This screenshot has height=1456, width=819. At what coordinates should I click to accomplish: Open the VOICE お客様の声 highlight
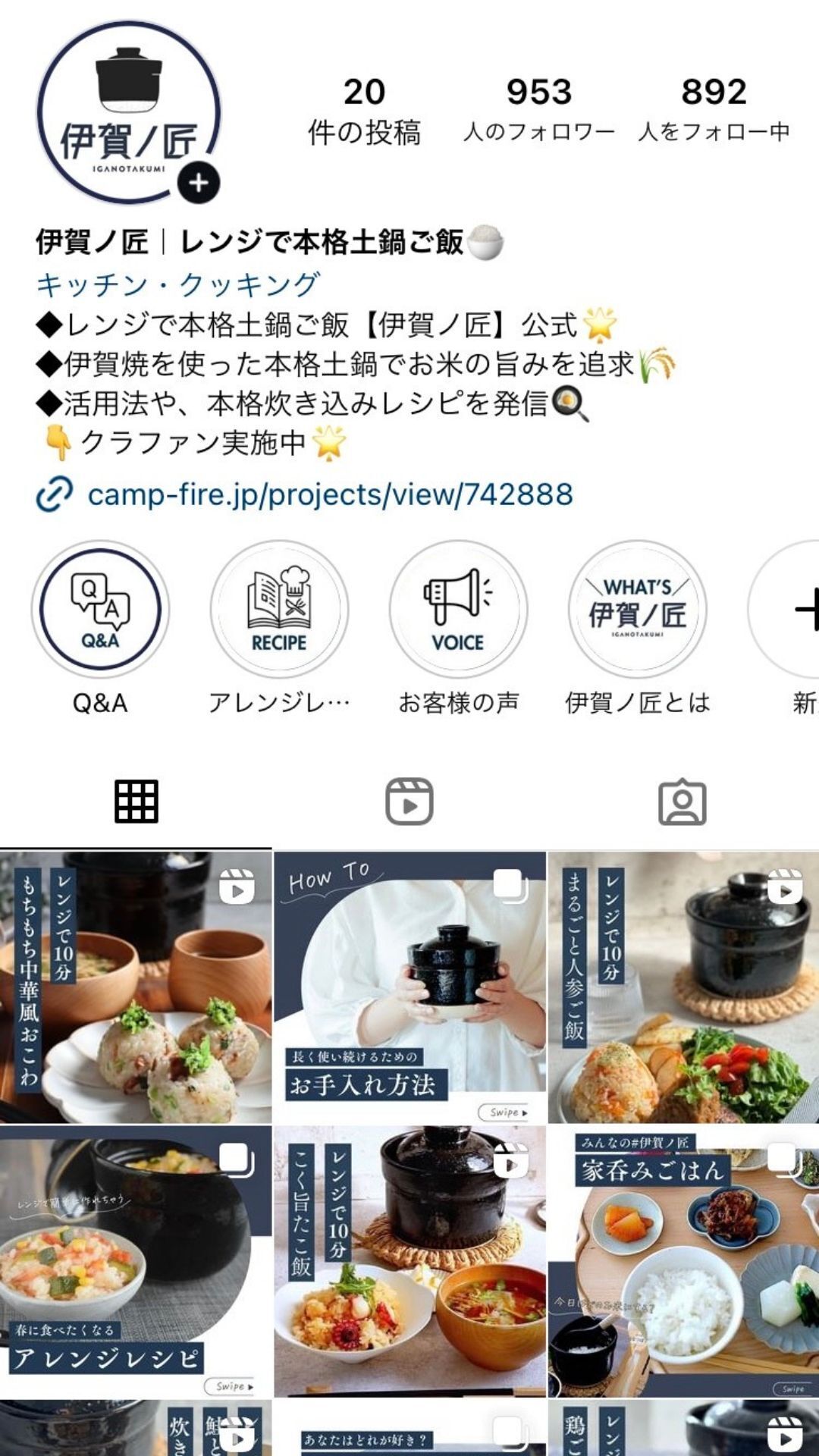click(458, 610)
